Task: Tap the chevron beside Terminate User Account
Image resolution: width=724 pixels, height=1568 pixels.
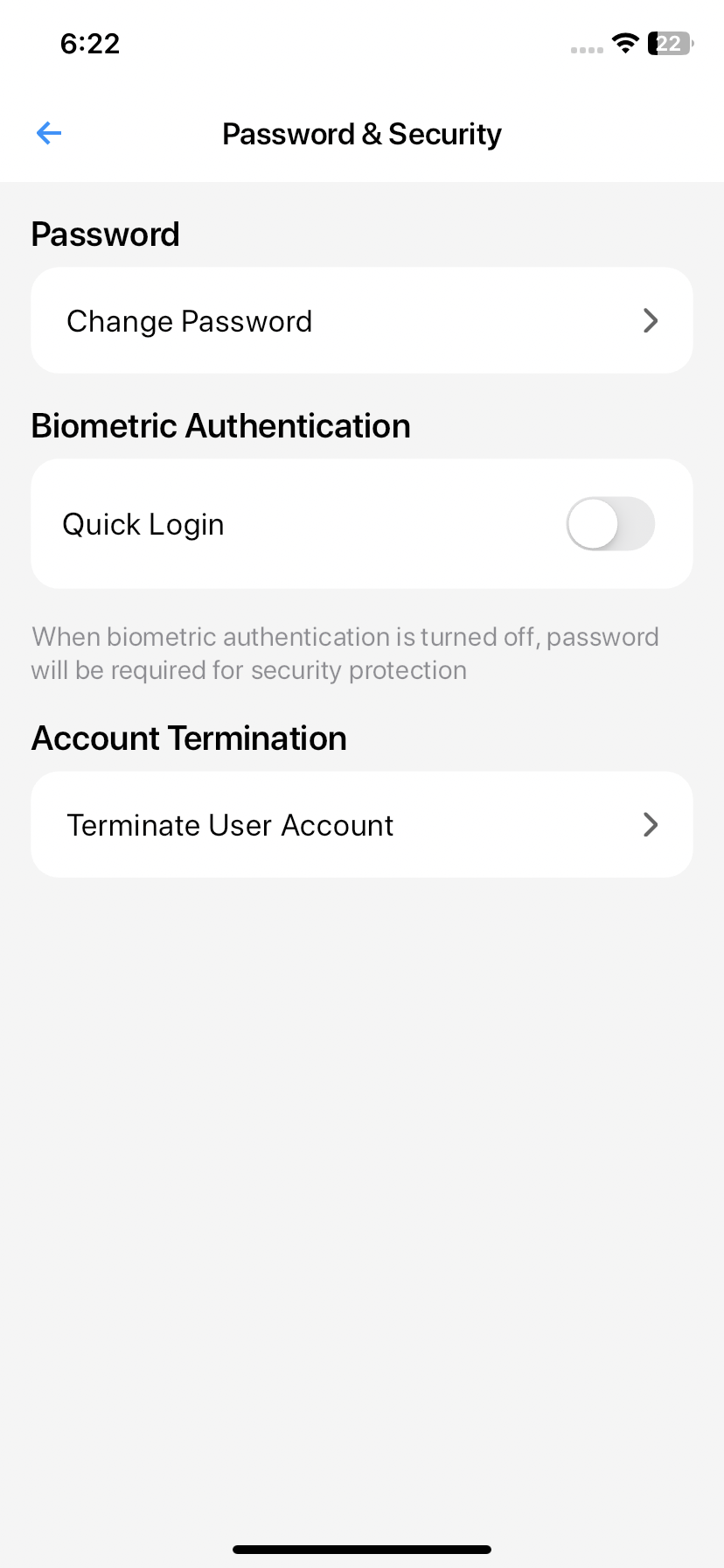Action: click(651, 824)
